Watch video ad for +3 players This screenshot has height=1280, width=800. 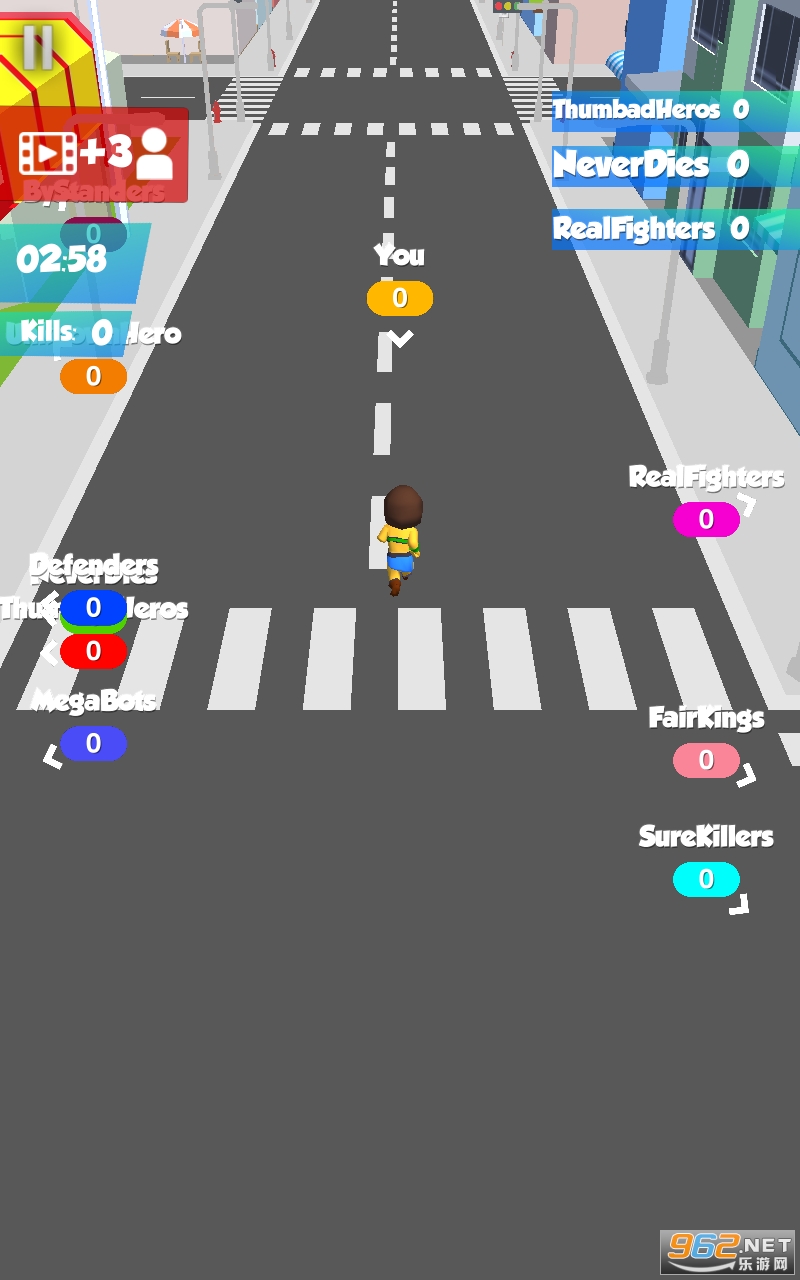96,154
